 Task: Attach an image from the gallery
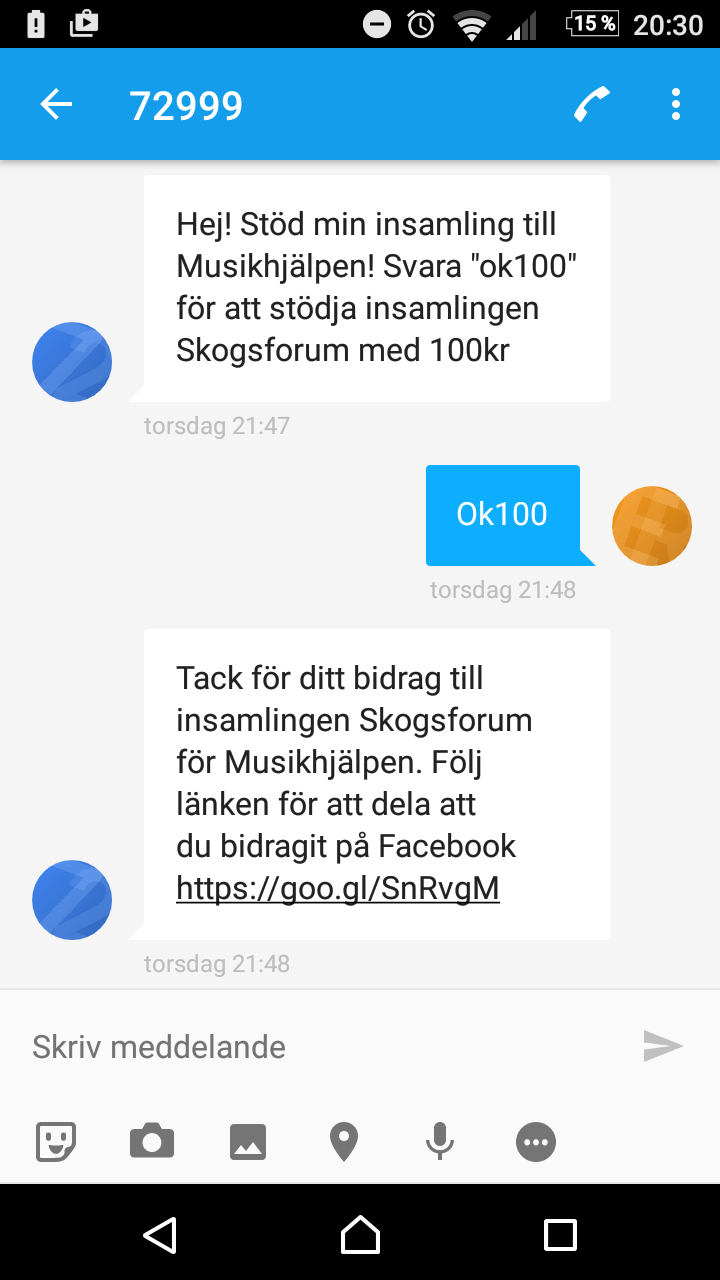coord(248,1141)
